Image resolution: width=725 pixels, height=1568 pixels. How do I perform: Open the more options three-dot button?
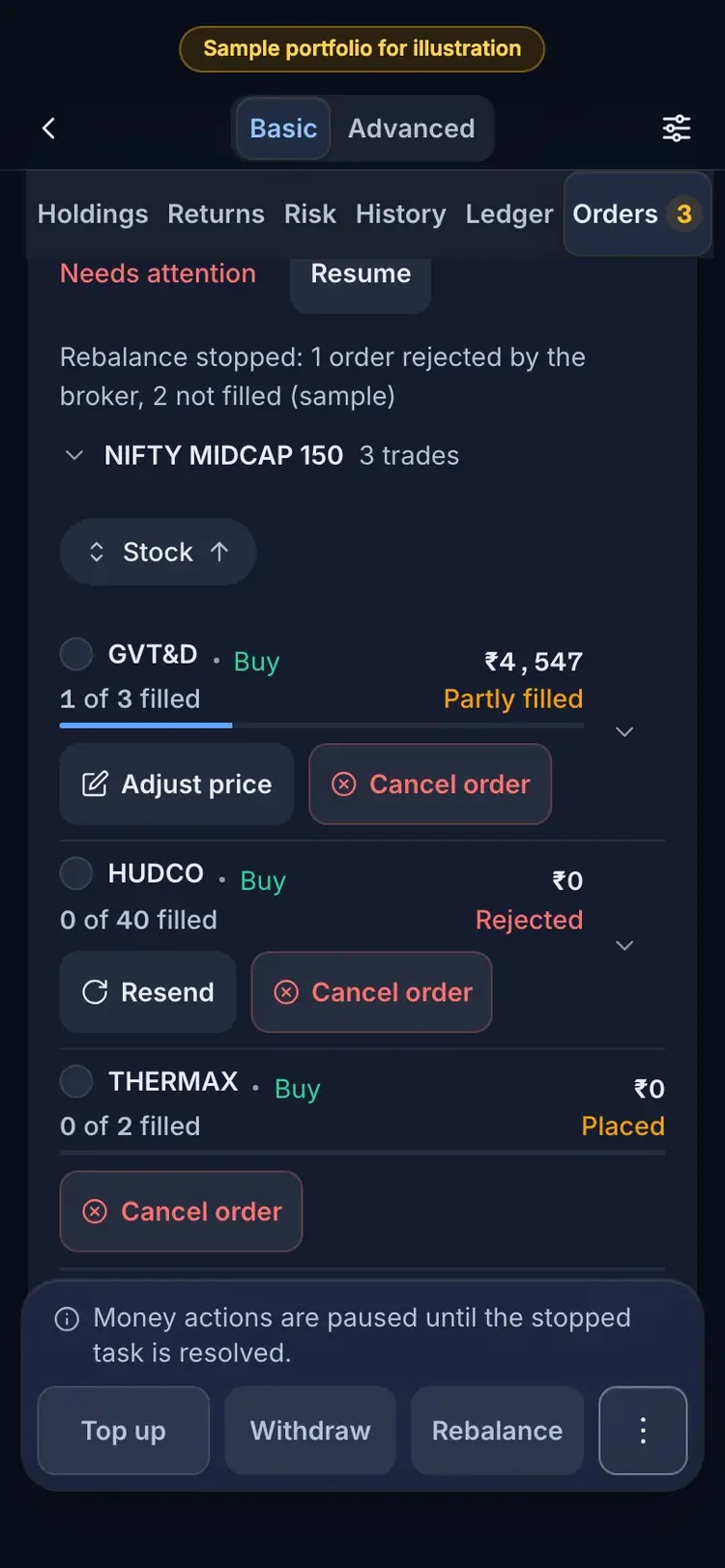tap(643, 1431)
